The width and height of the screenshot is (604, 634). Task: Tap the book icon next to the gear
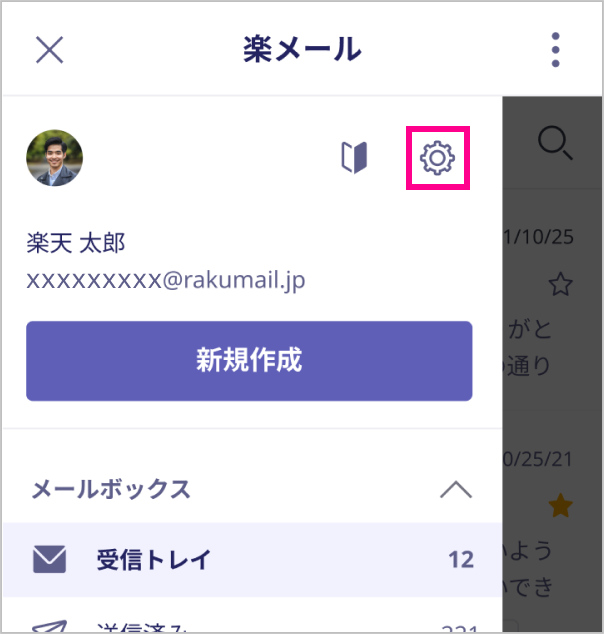click(354, 157)
